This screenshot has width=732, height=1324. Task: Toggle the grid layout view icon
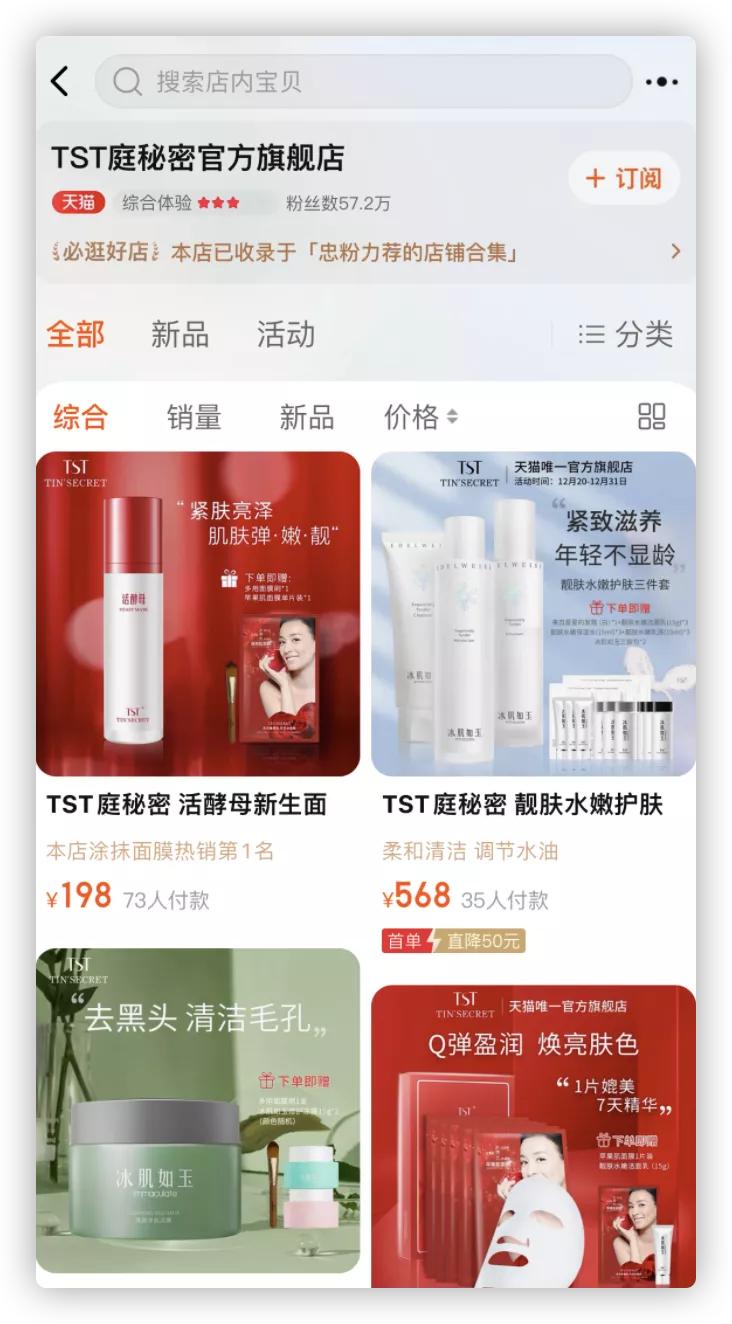click(651, 416)
